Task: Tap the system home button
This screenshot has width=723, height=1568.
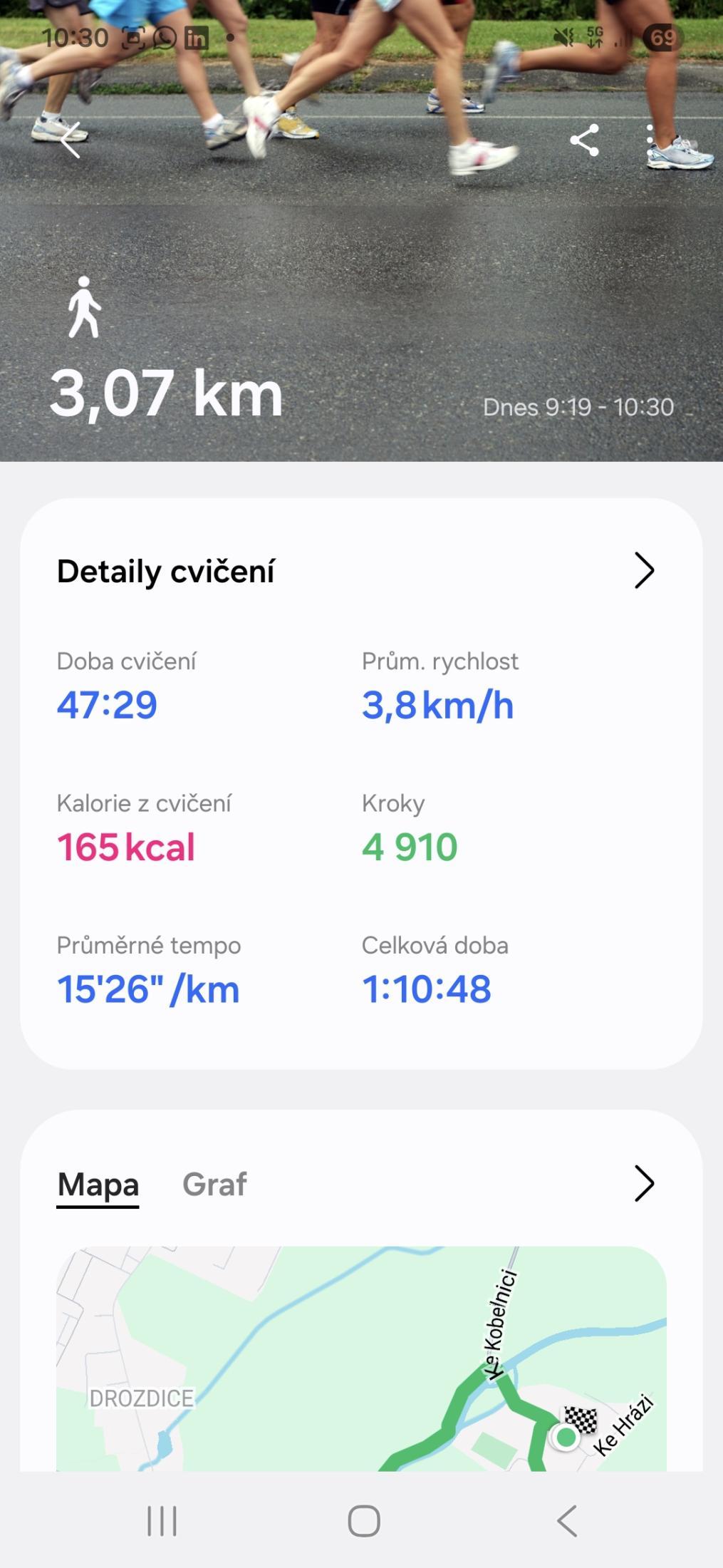Action: [x=363, y=1521]
